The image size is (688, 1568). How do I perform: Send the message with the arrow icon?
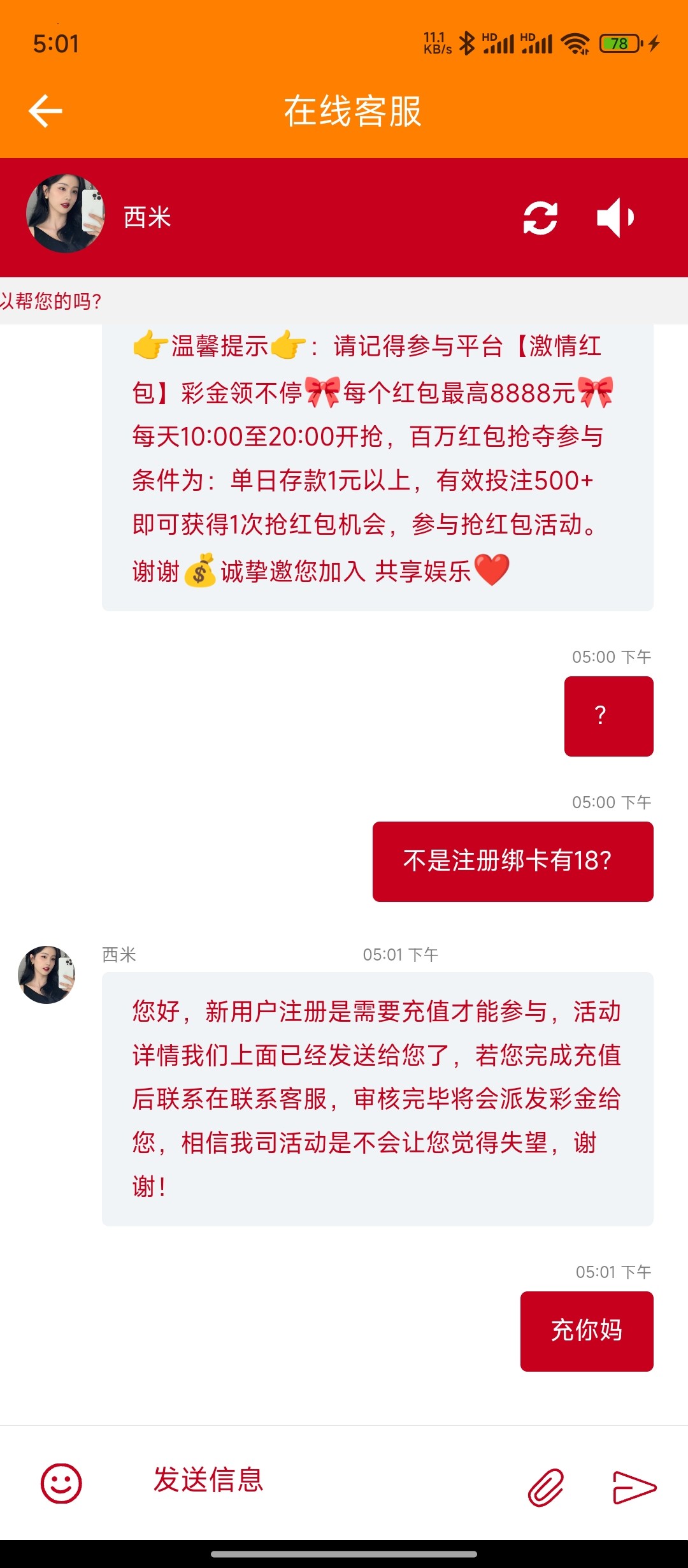[x=634, y=1487]
